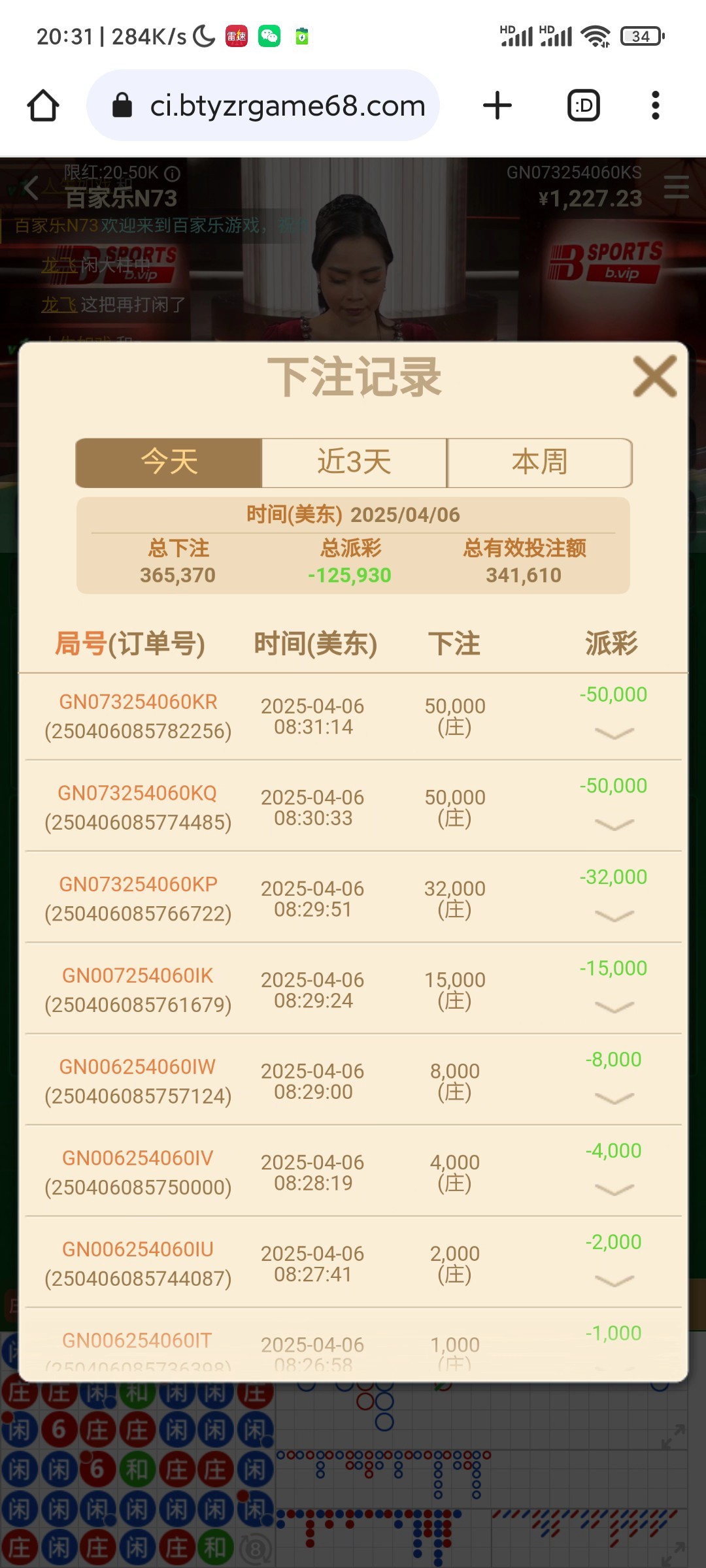The width and height of the screenshot is (706, 1568).
Task: Select the 今天 tab
Action: [x=169, y=463]
